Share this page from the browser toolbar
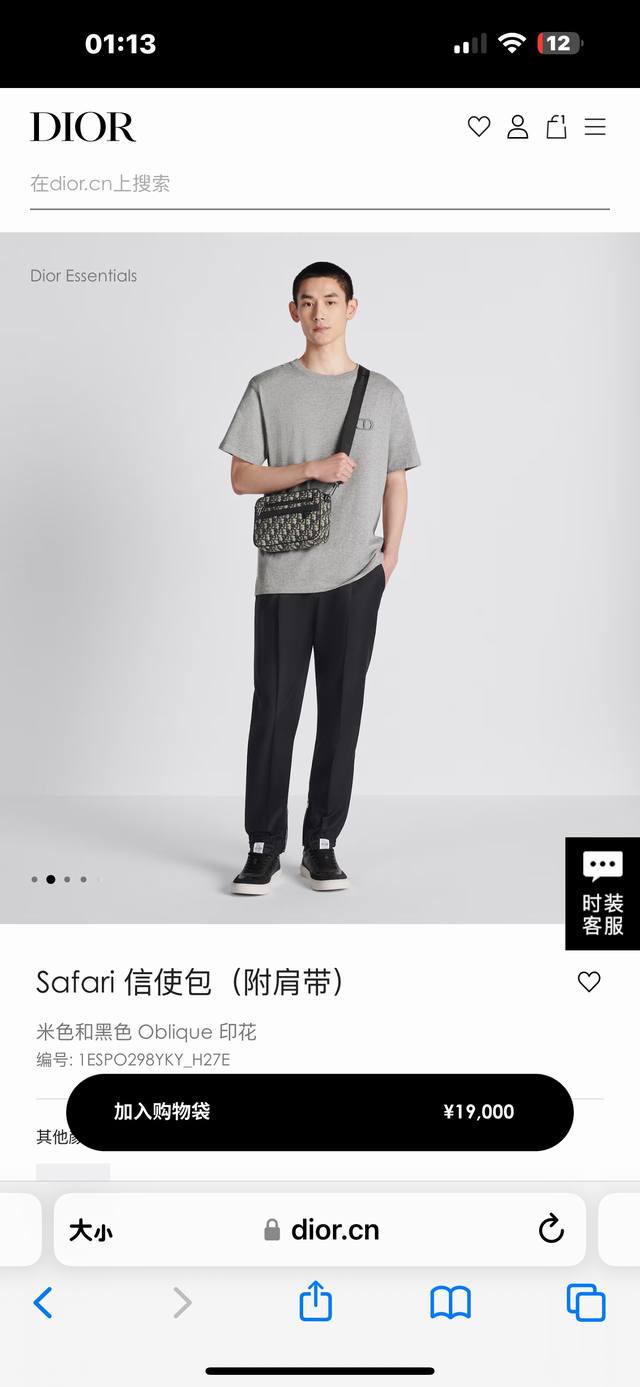The height and width of the screenshot is (1387, 640). [316, 1303]
